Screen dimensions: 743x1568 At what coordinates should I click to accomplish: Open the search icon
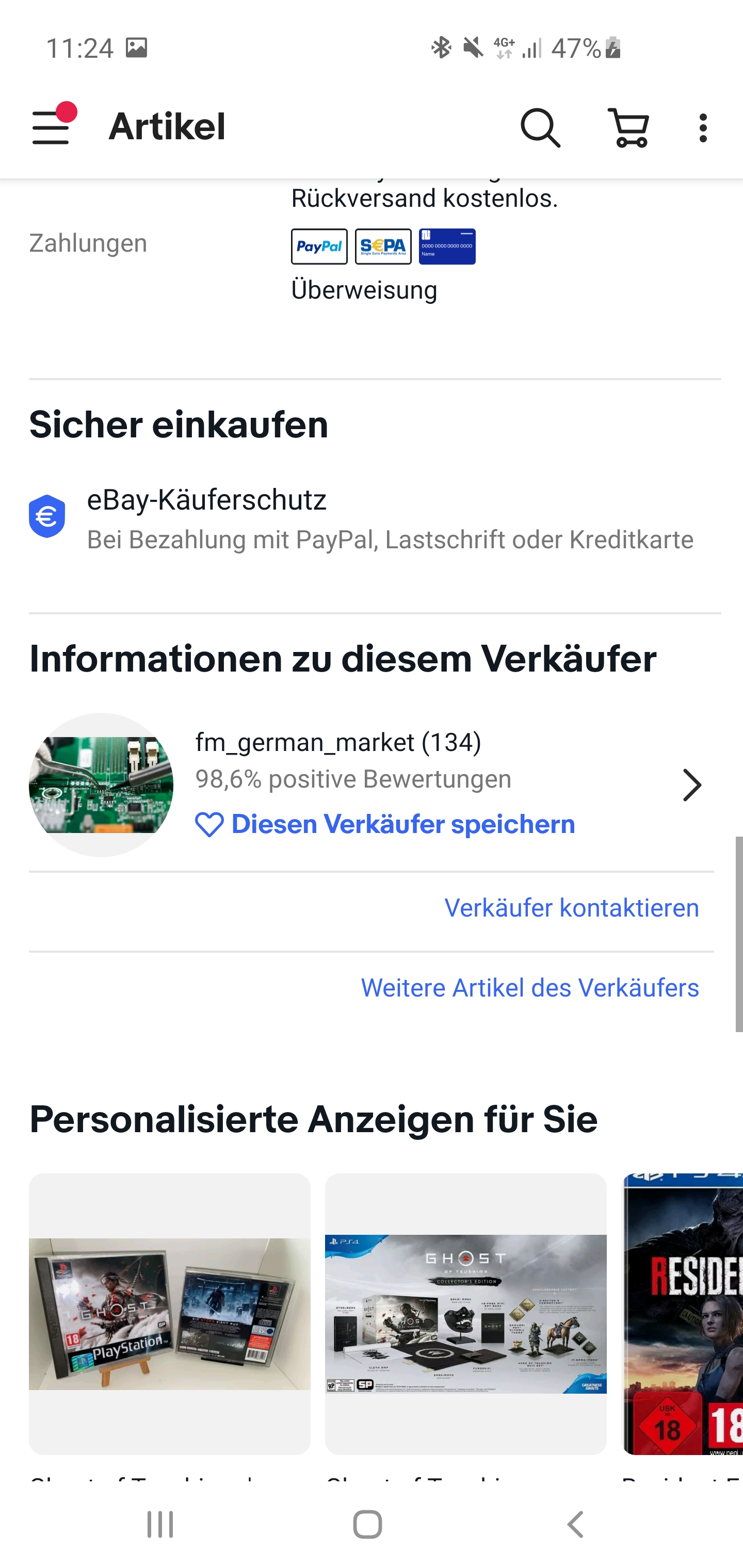(x=540, y=128)
